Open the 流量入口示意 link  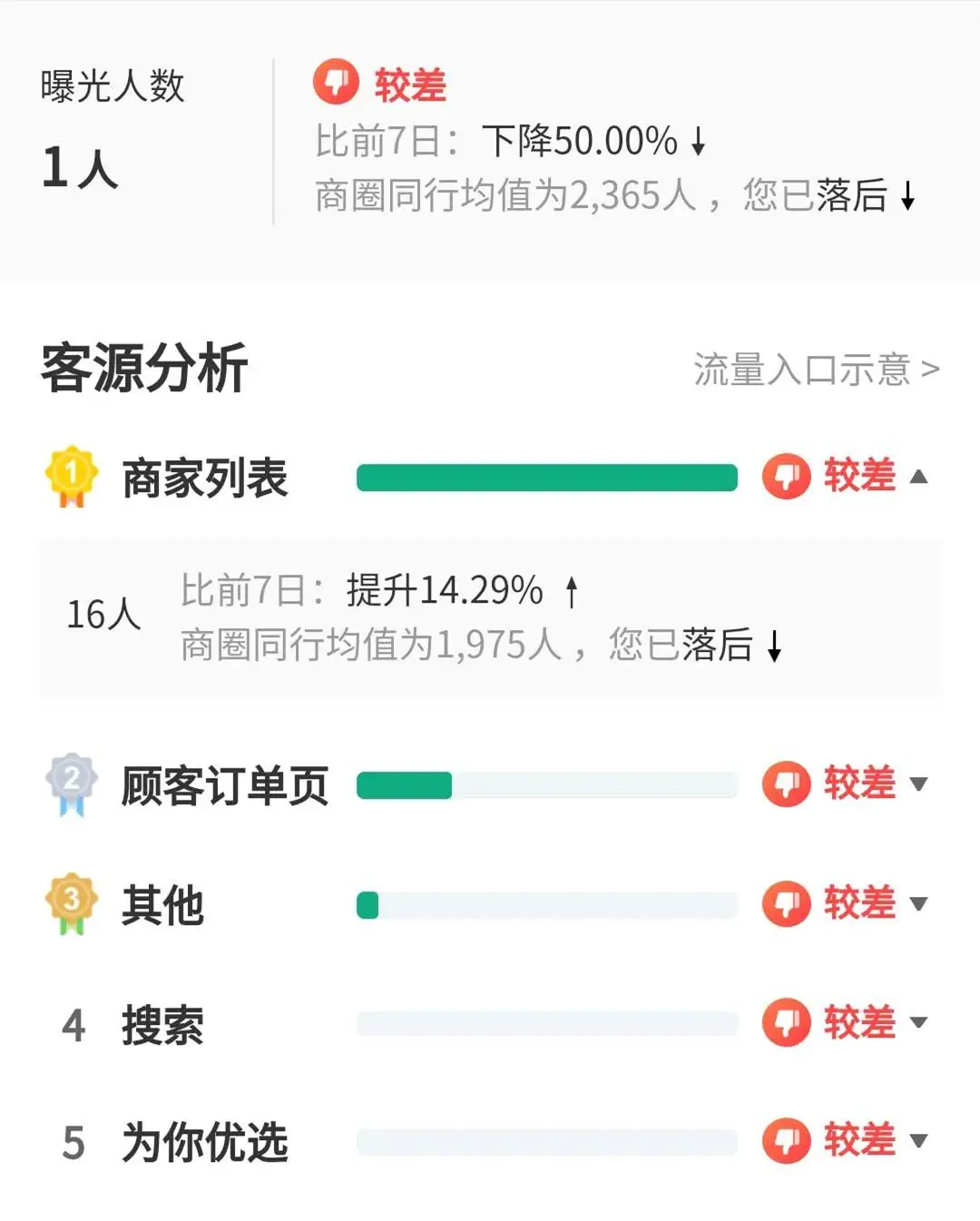pos(816,369)
